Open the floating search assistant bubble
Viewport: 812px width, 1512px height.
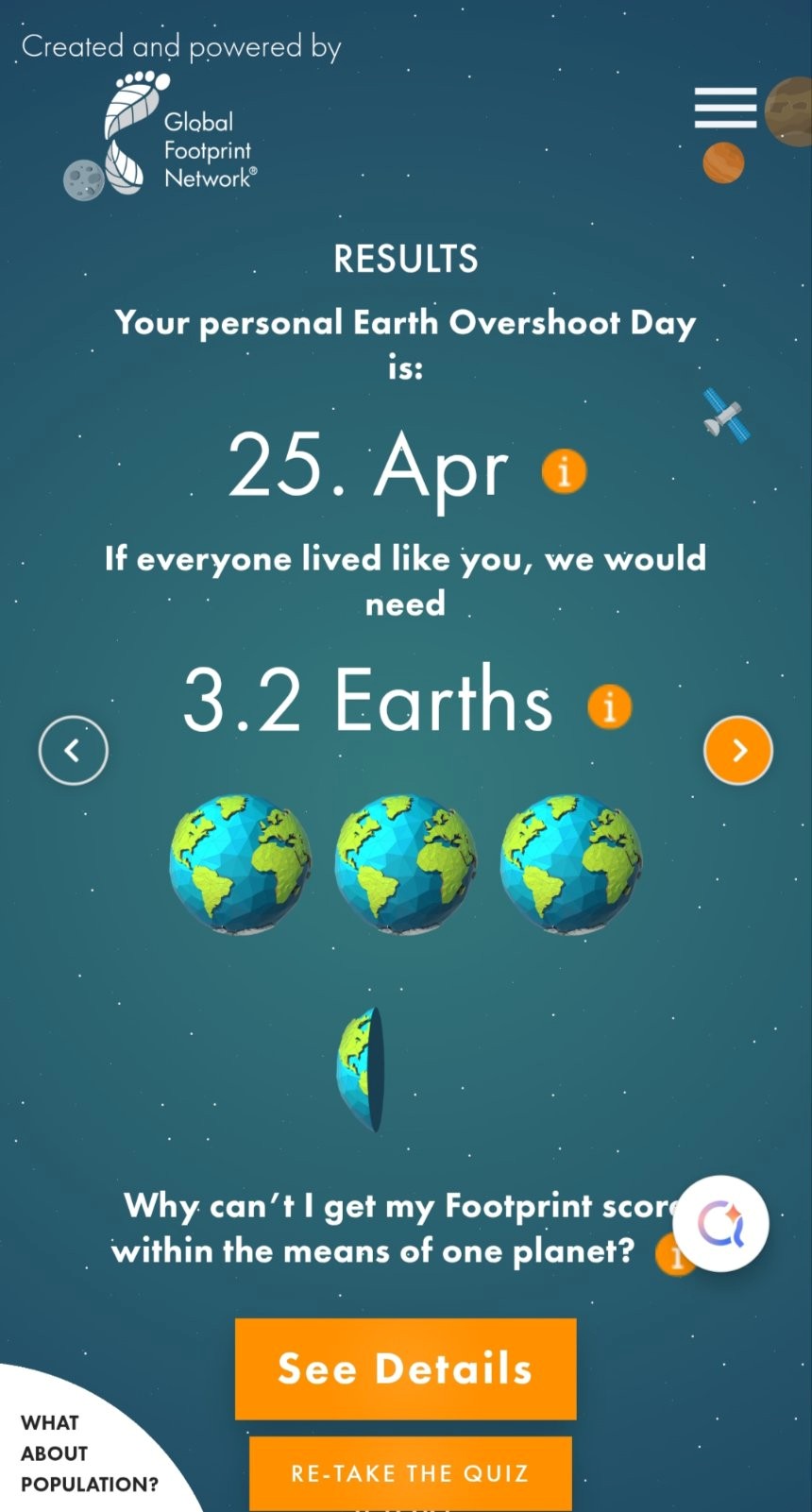pos(721,1224)
